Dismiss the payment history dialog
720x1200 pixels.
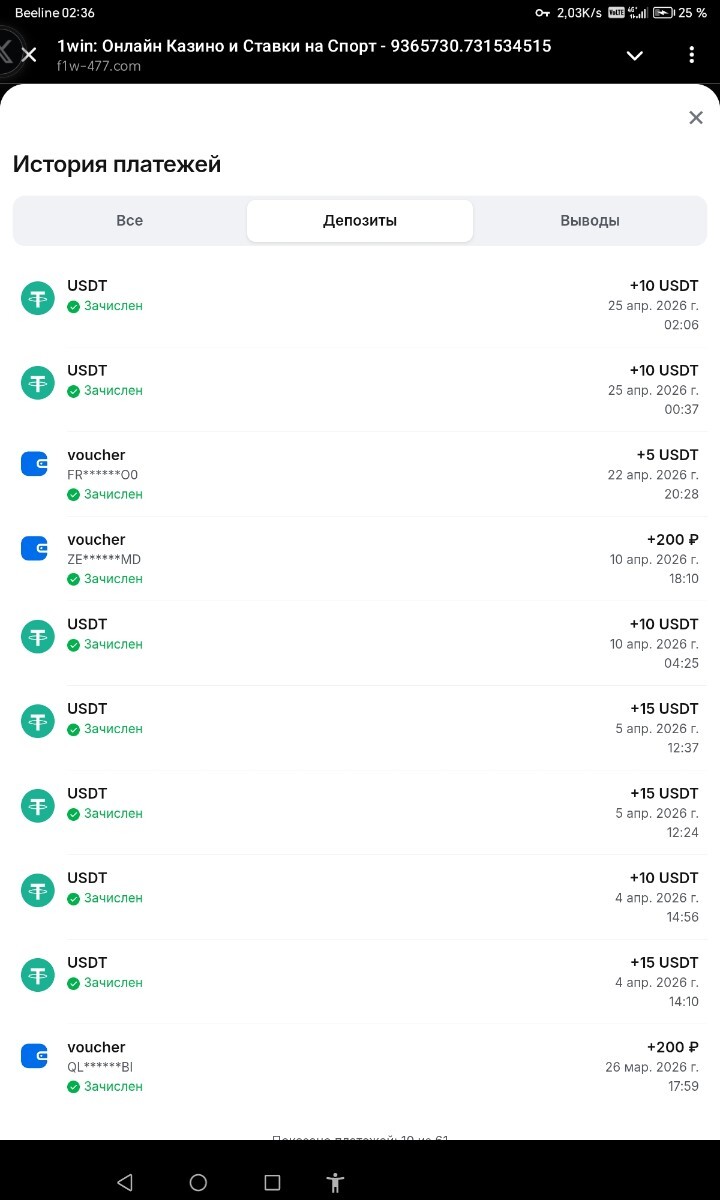(x=696, y=118)
